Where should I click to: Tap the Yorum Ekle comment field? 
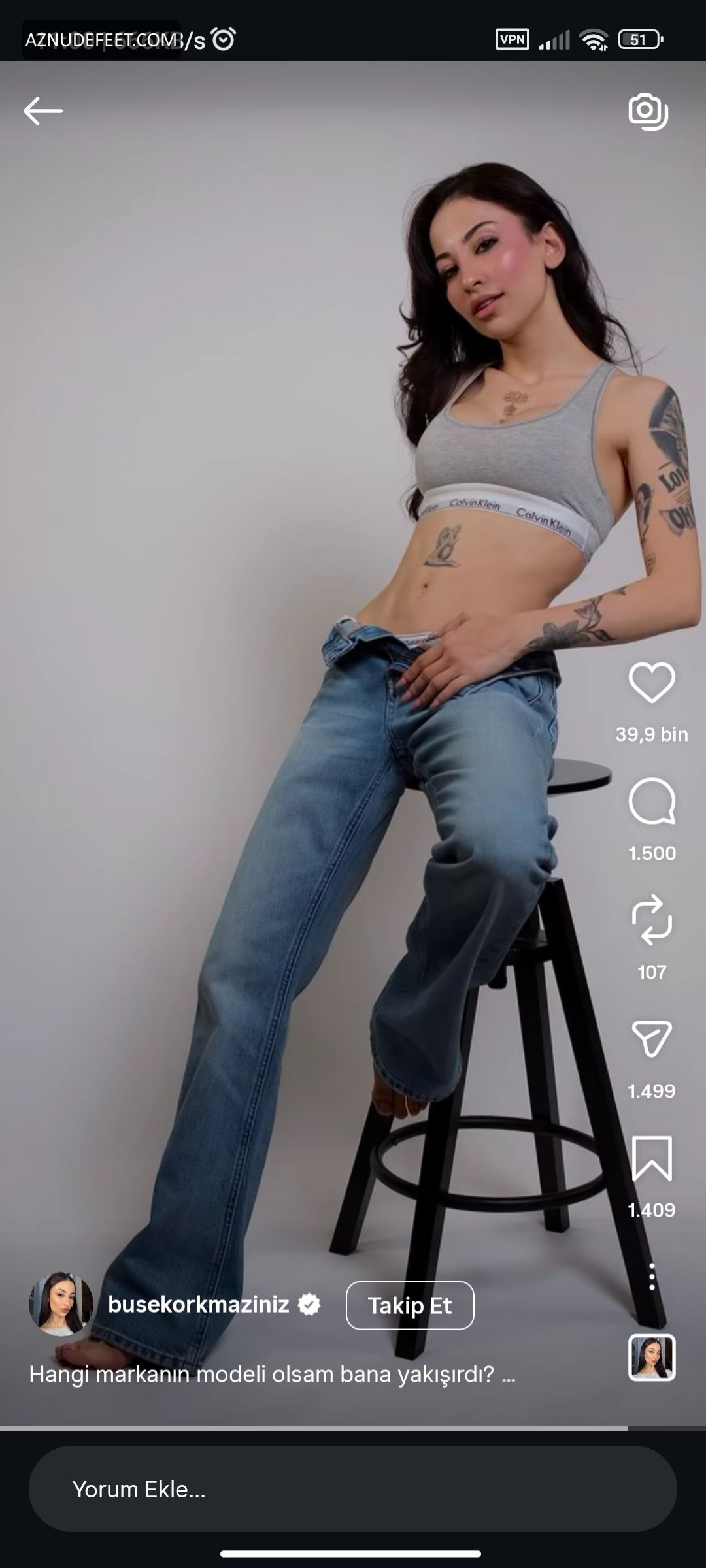click(352, 1490)
